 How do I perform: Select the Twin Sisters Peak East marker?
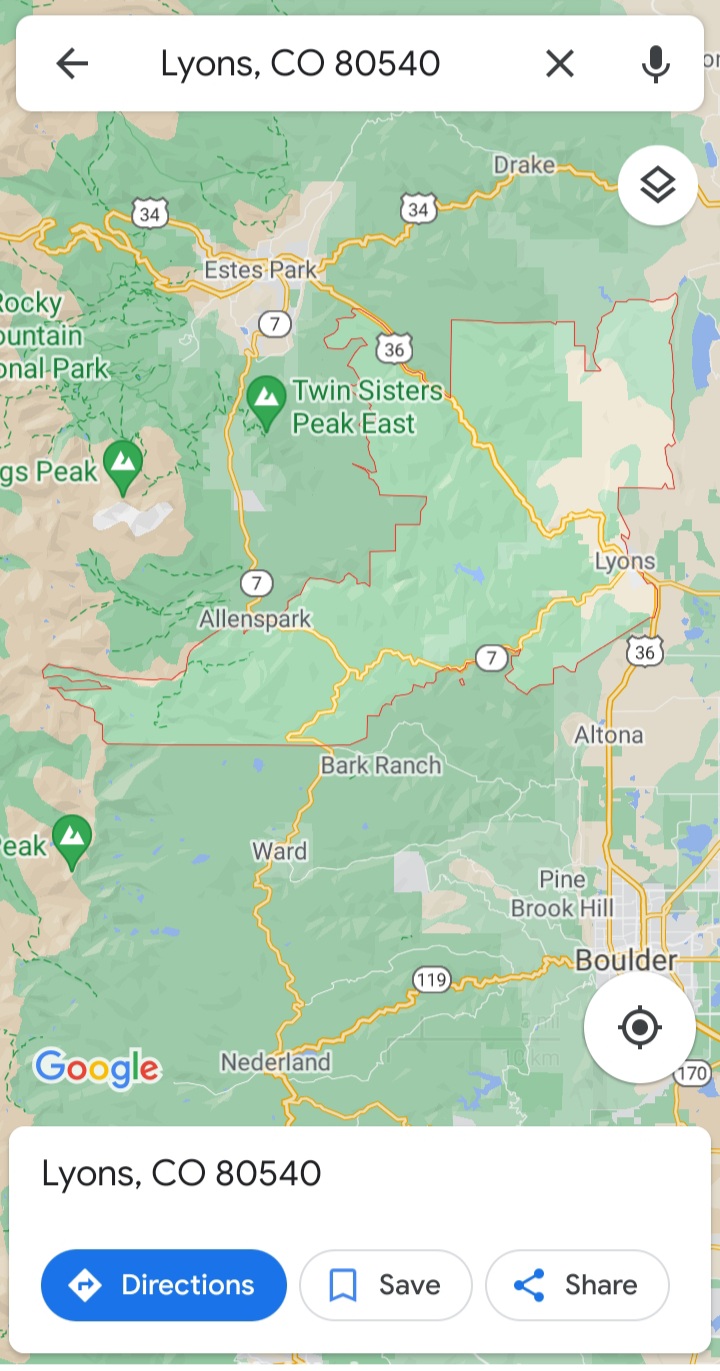(x=266, y=402)
